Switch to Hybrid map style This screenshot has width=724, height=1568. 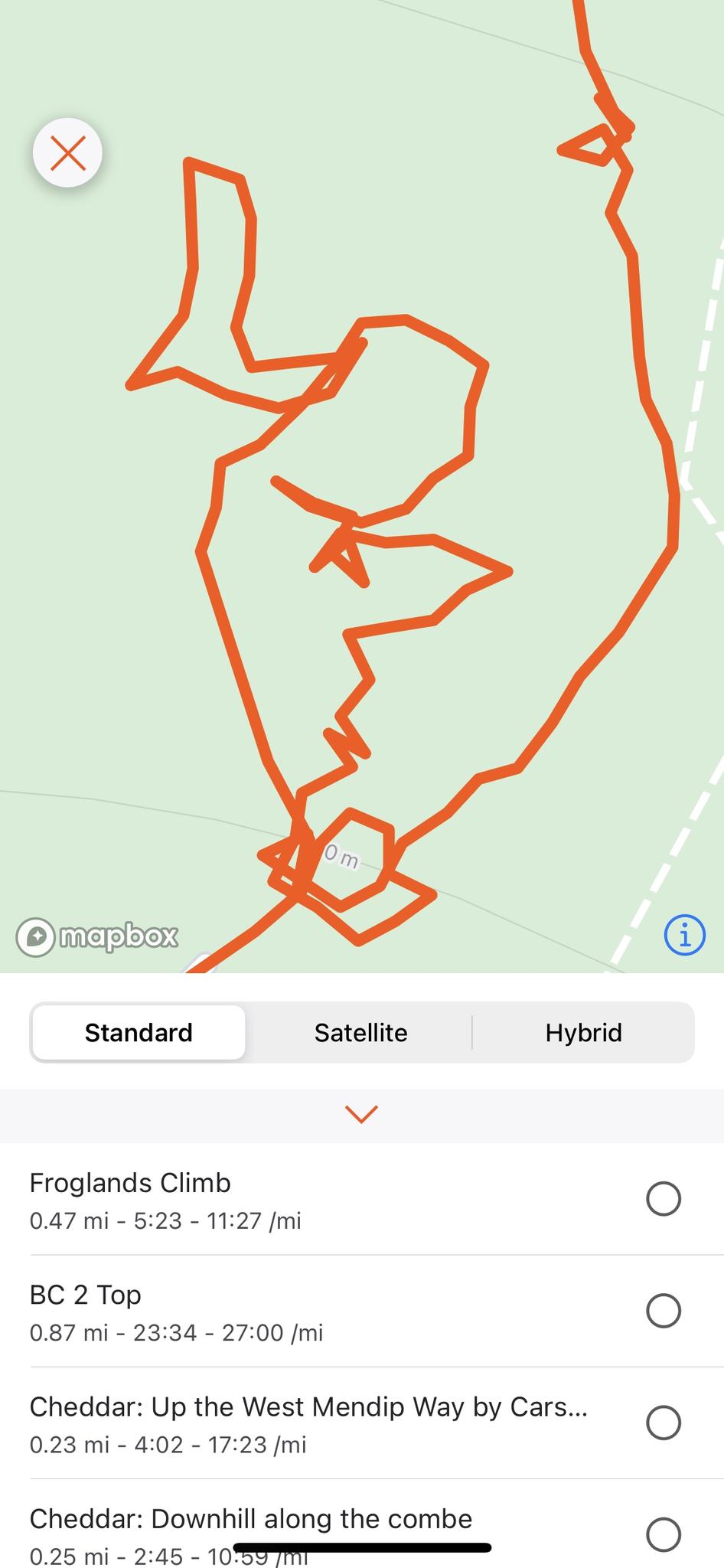tap(583, 1033)
